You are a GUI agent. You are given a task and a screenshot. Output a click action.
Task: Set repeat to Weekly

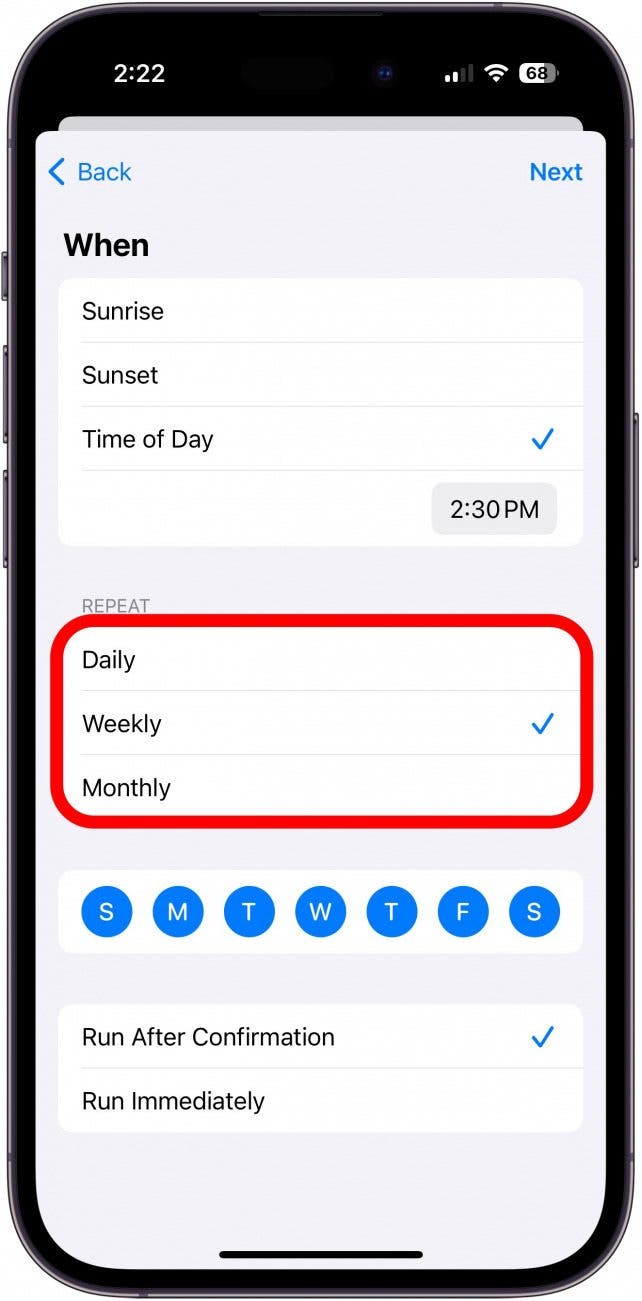320,724
